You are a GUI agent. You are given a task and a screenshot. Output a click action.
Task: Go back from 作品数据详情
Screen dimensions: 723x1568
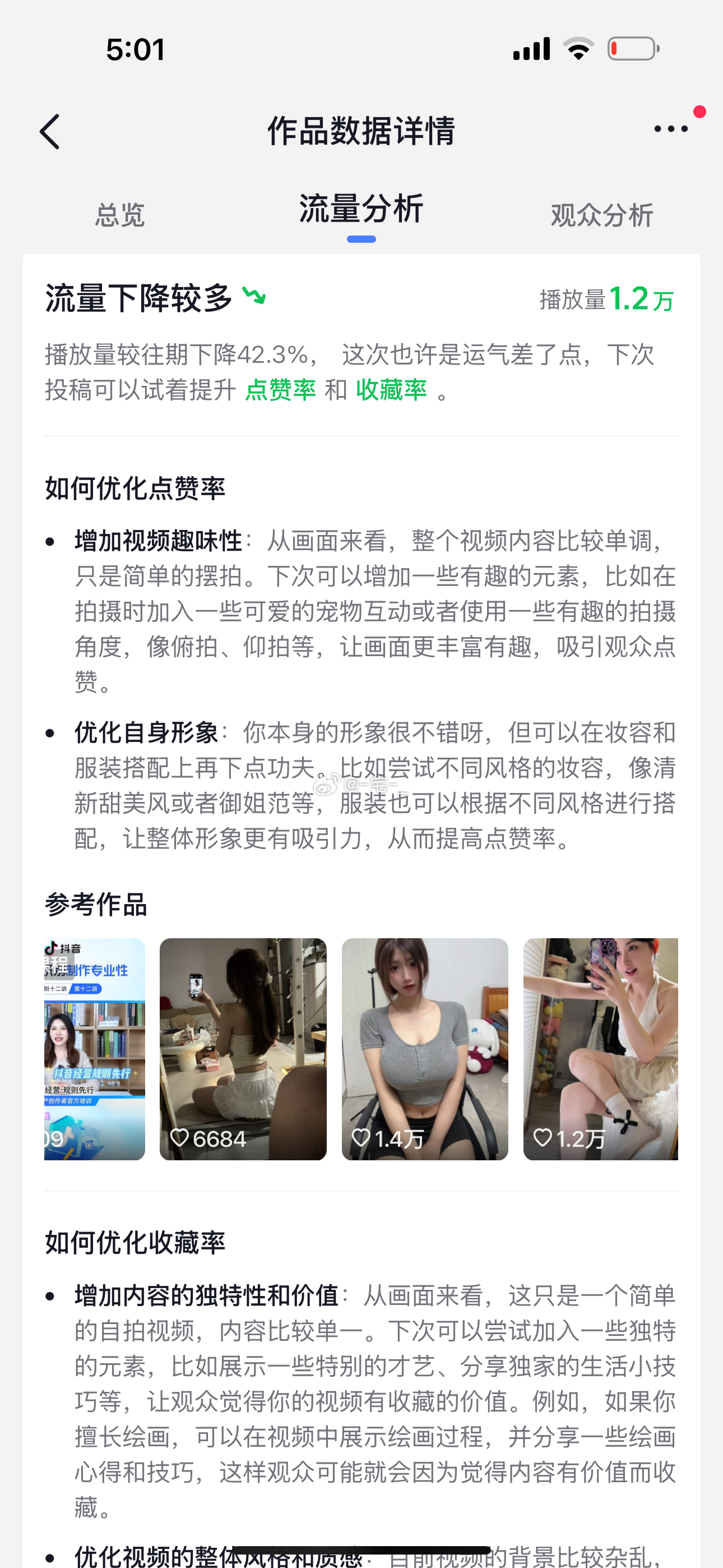(x=50, y=131)
